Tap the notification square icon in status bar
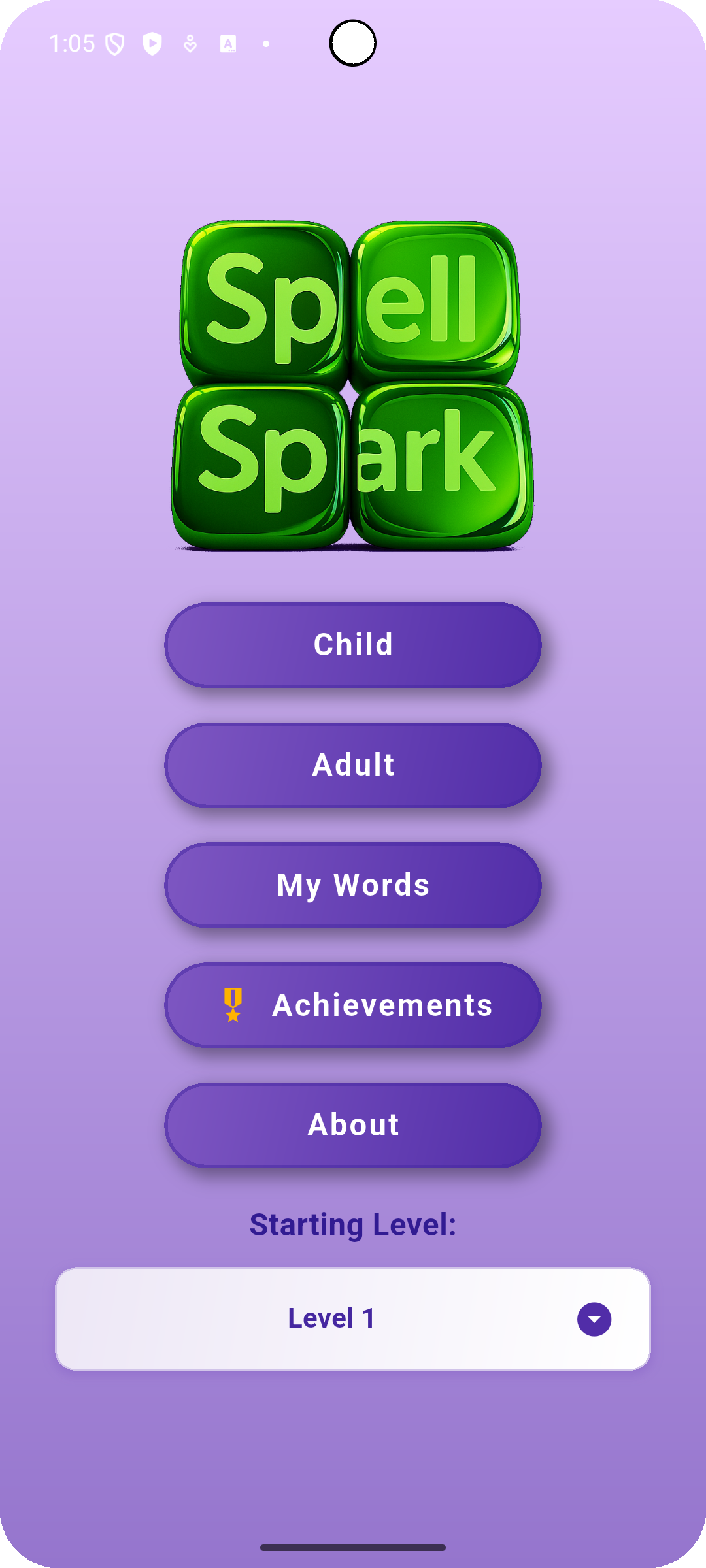The height and width of the screenshot is (1568, 706). 227,43
